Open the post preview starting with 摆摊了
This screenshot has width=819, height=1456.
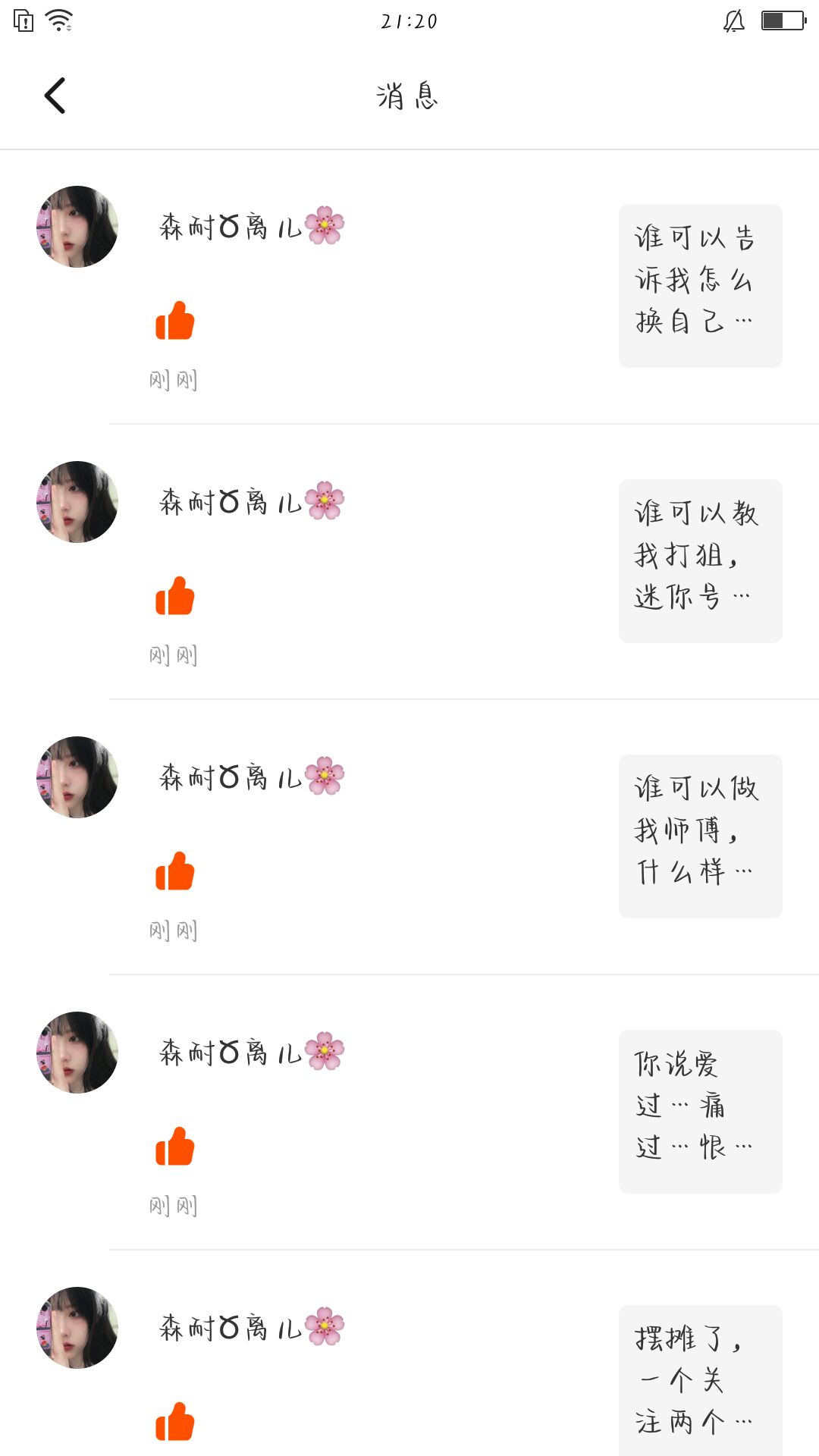700,1380
